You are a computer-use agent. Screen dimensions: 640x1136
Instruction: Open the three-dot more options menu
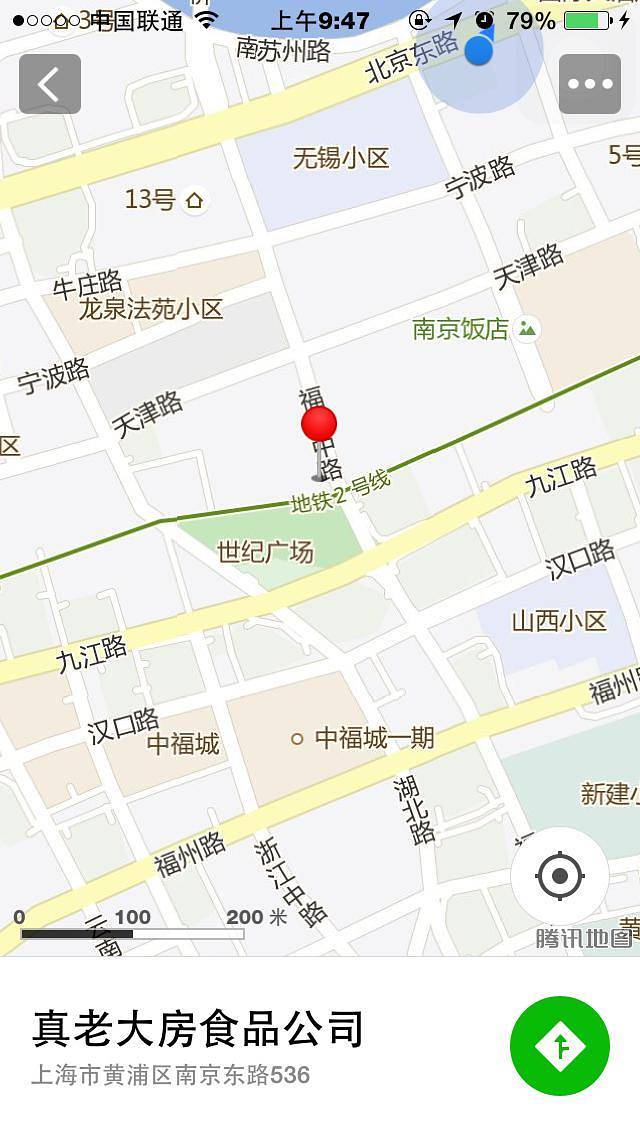click(590, 84)
